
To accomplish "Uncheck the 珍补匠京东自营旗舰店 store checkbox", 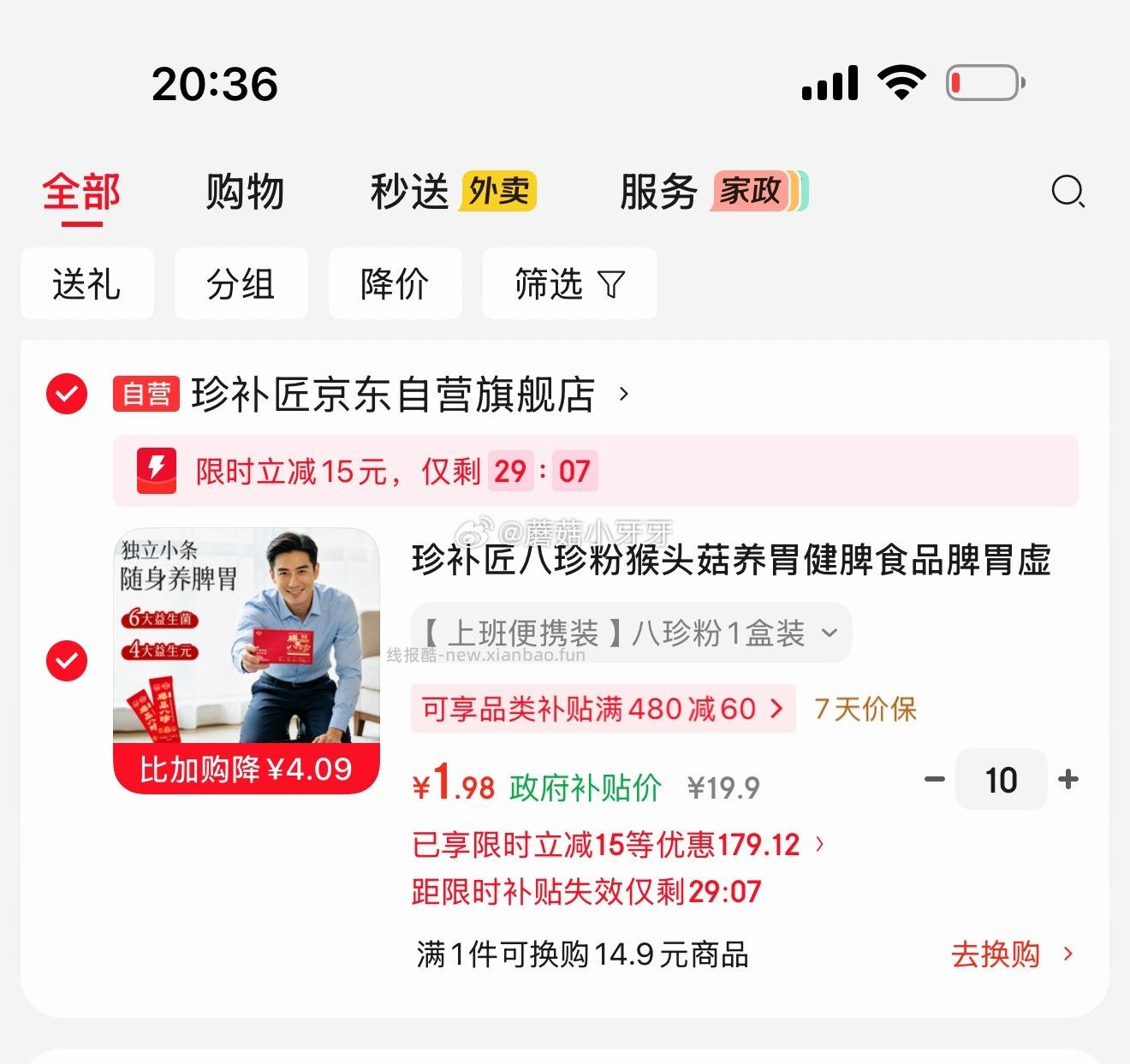I will (67, 394).
